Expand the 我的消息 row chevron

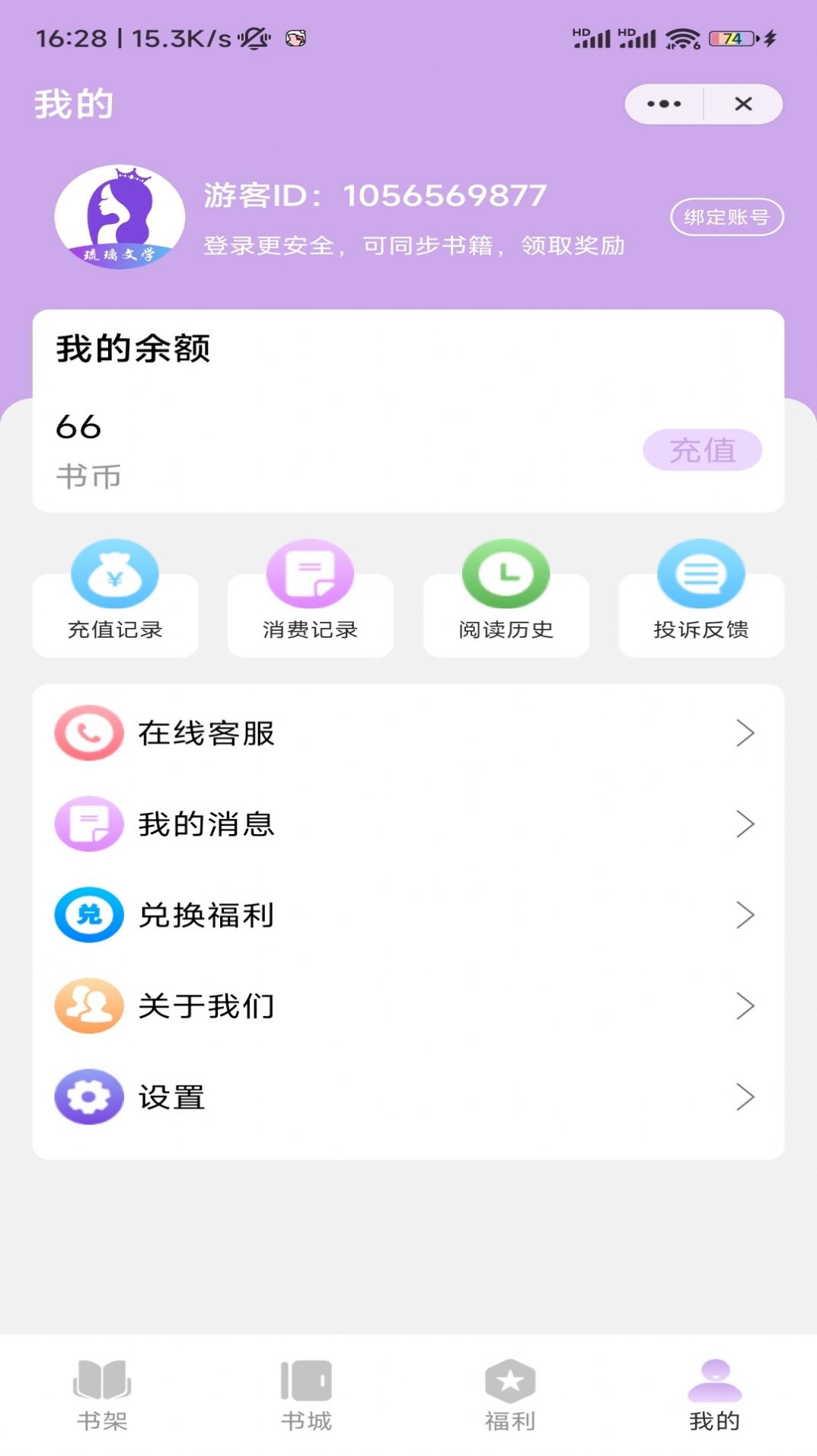tap(745, 824)
